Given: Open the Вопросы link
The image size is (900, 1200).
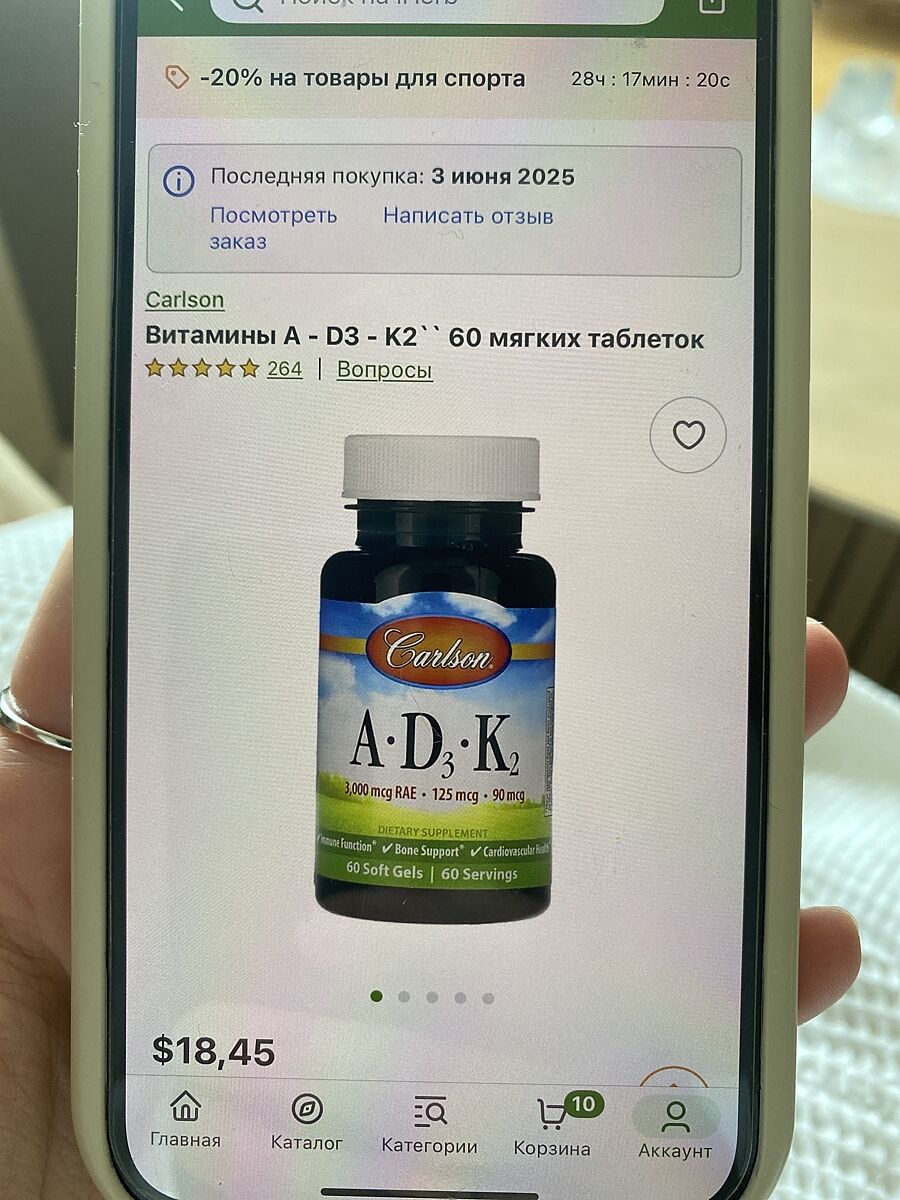Looking at the screenshot, I should [384, 370].
